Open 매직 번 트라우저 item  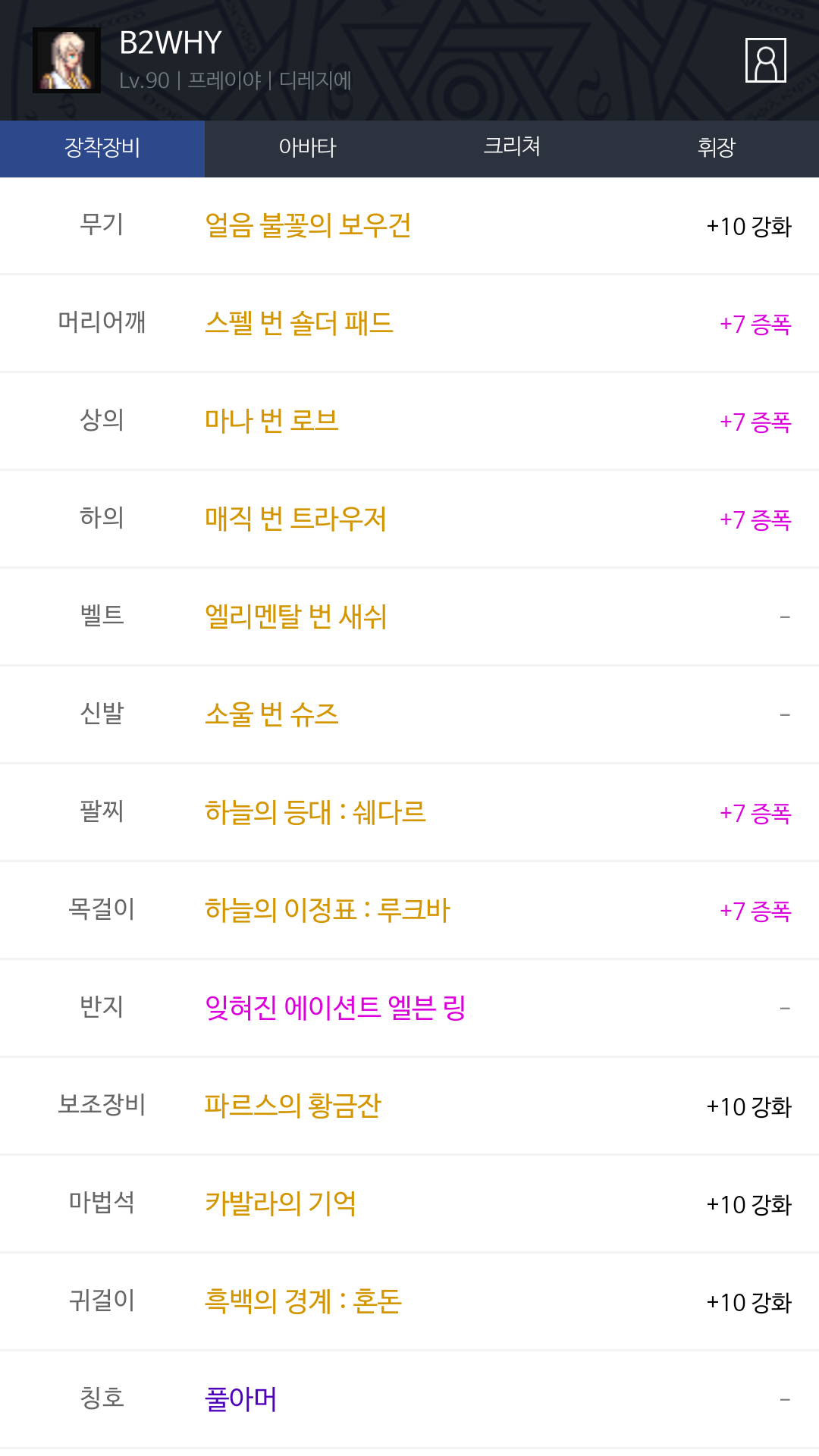[296, 519]
